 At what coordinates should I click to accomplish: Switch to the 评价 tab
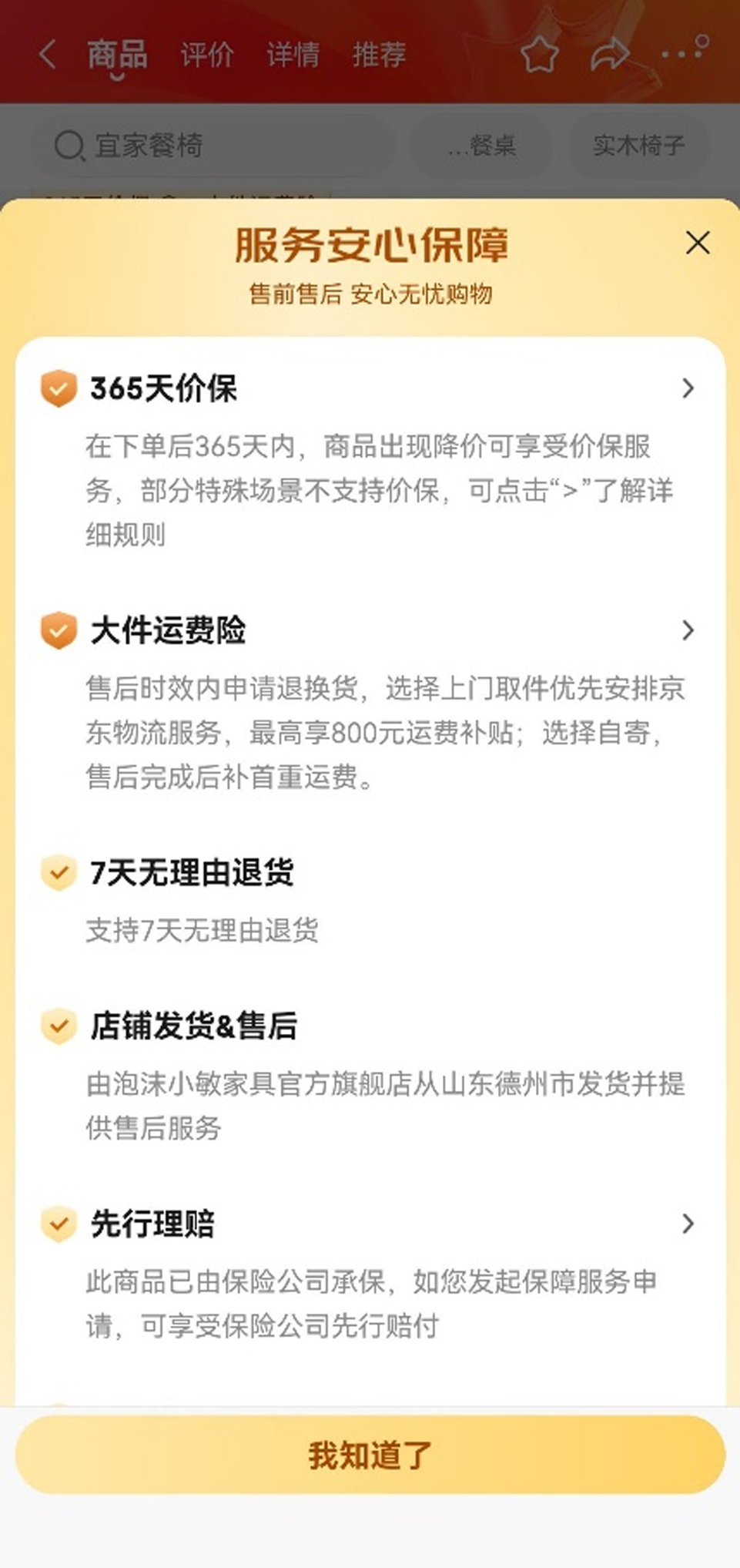207,55
